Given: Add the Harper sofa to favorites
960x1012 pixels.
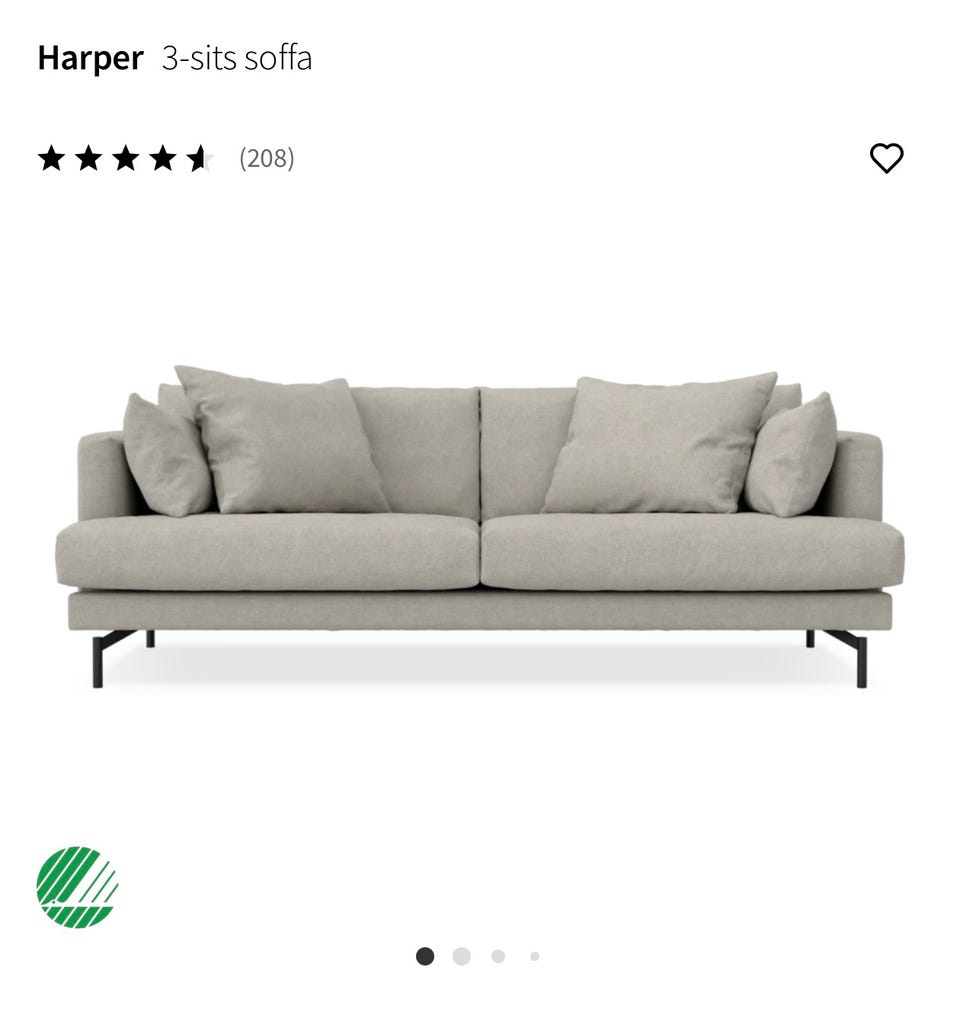Looking at the screenshot, I should coord(885,158).
